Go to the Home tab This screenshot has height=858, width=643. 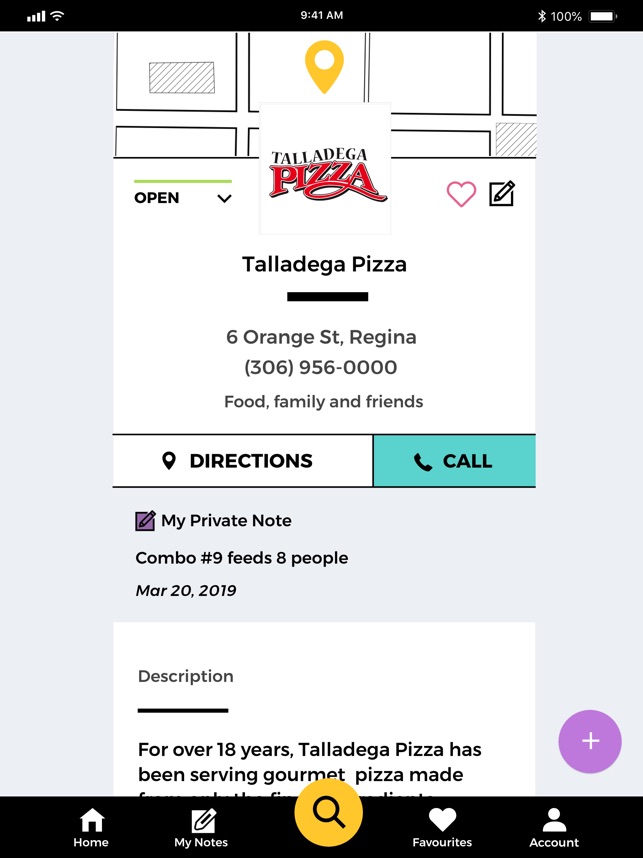click(91, 828)
